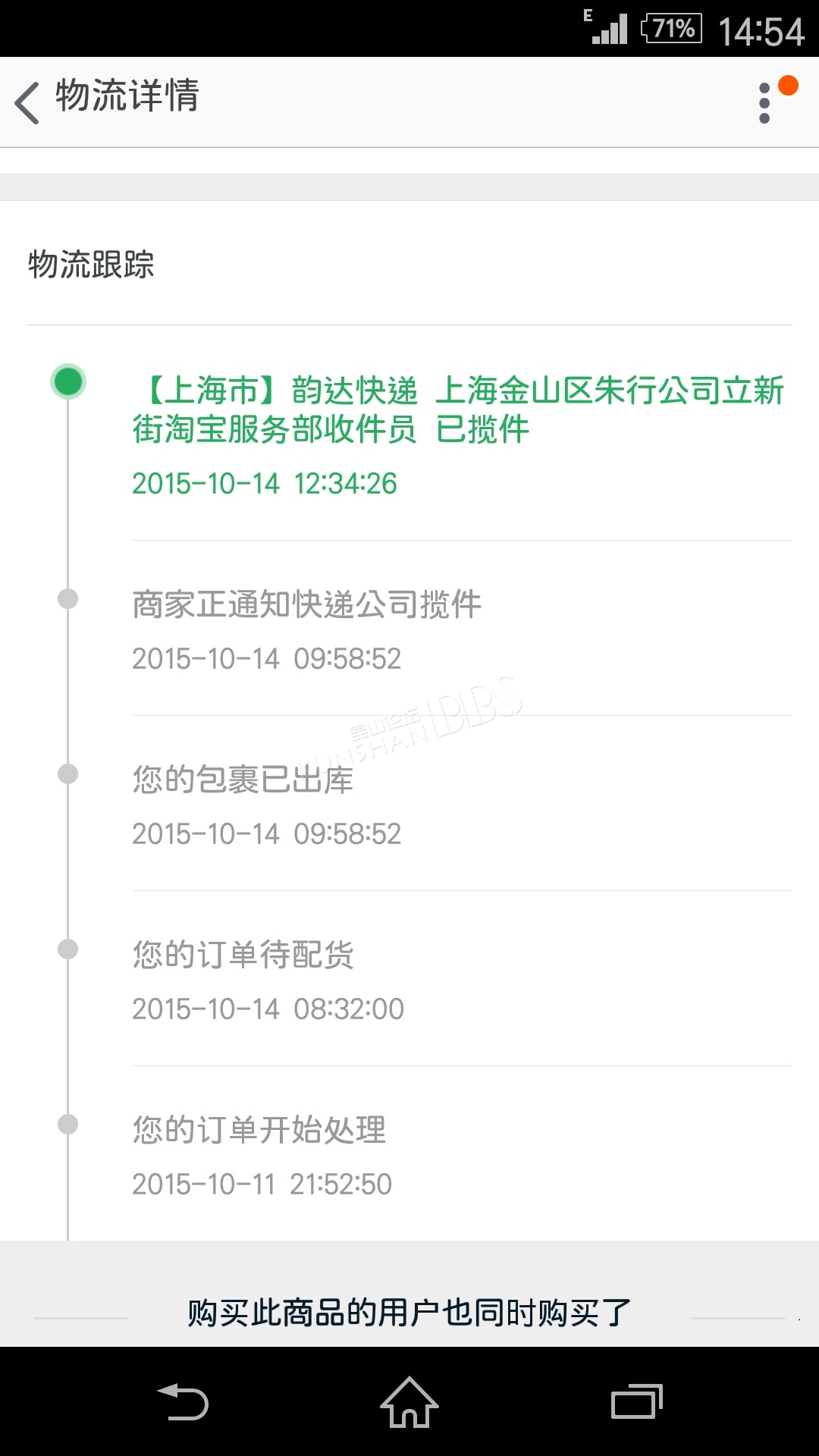Tap the system home button

409,1402
